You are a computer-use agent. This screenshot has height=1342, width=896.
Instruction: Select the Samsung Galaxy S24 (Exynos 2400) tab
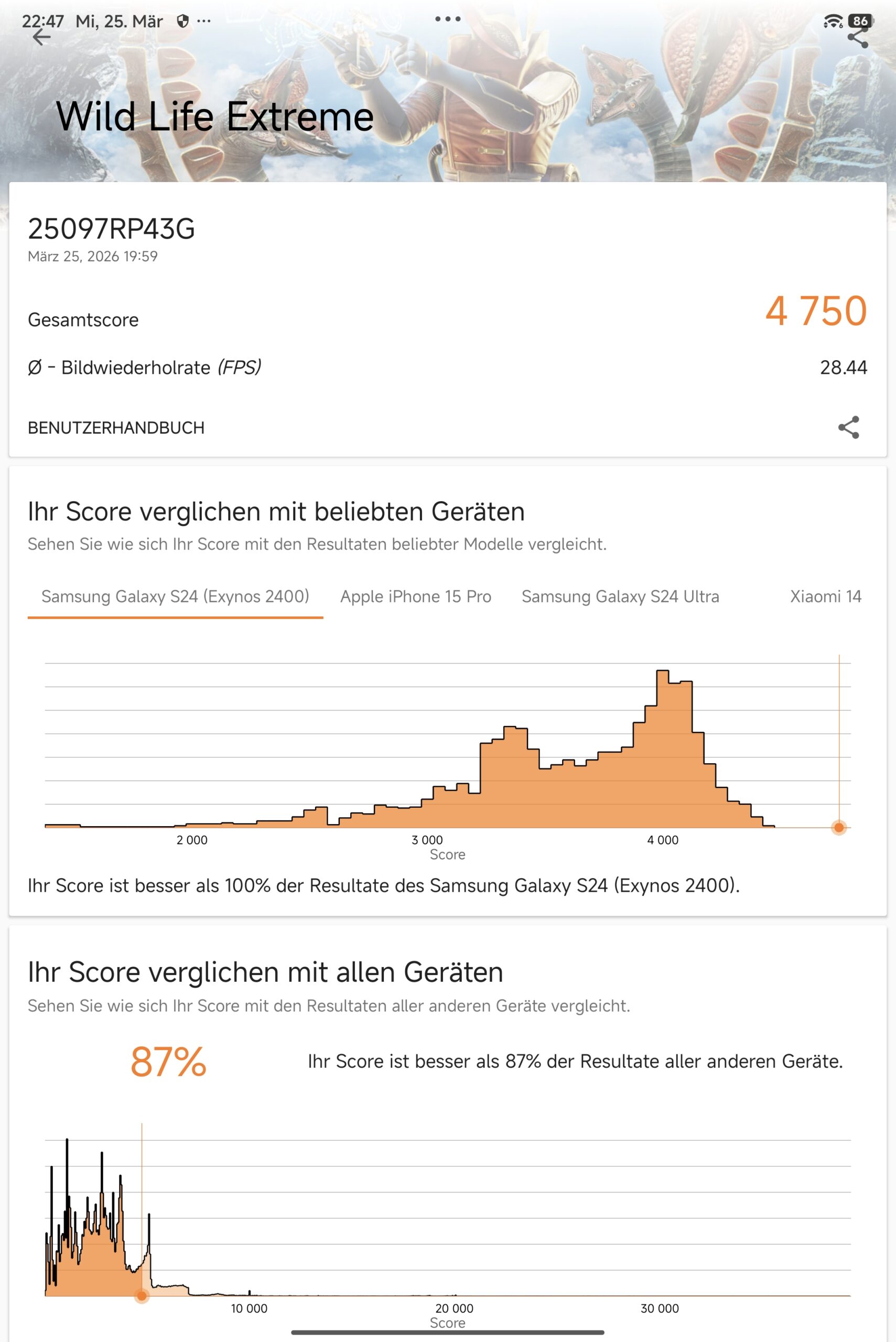tap(175, 597)
